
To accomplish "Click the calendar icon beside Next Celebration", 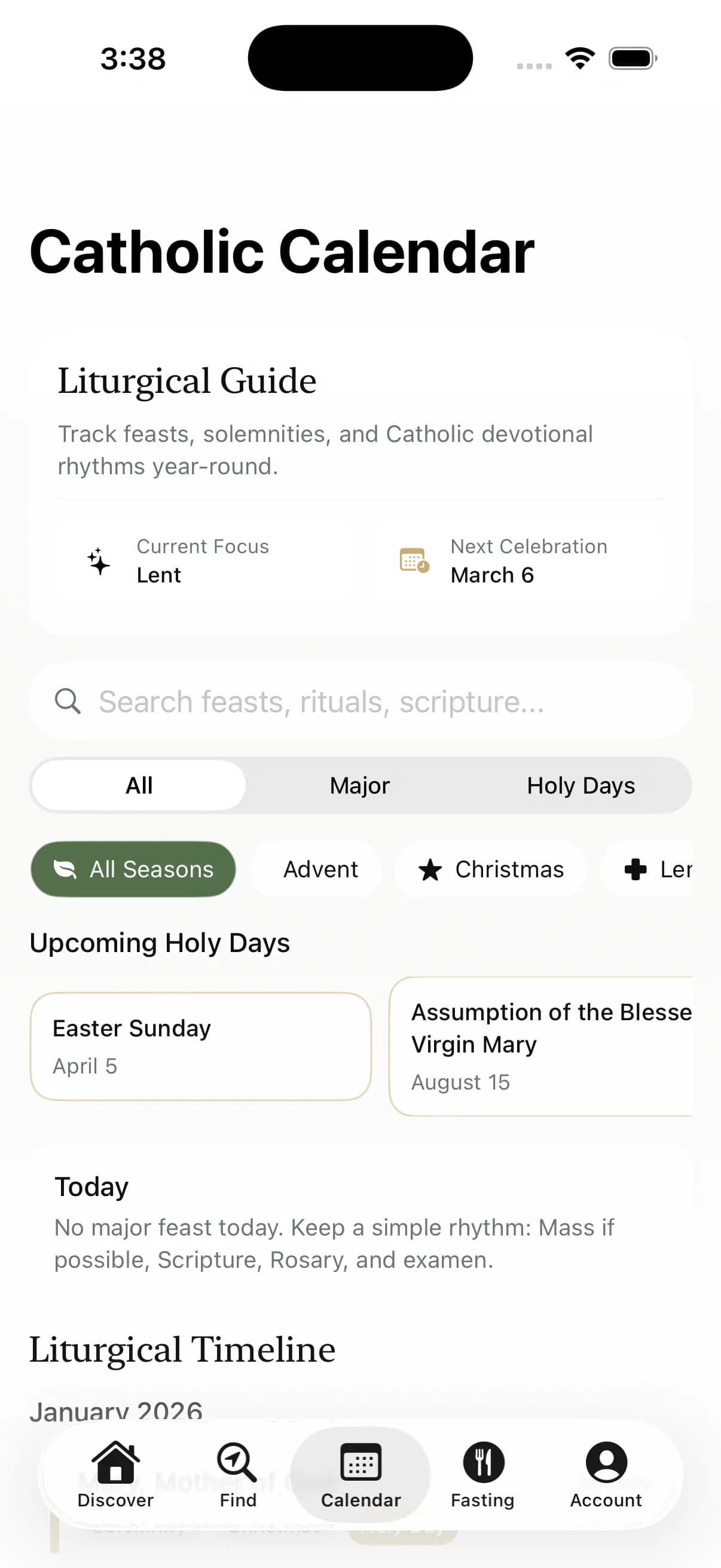I will 411,561.
